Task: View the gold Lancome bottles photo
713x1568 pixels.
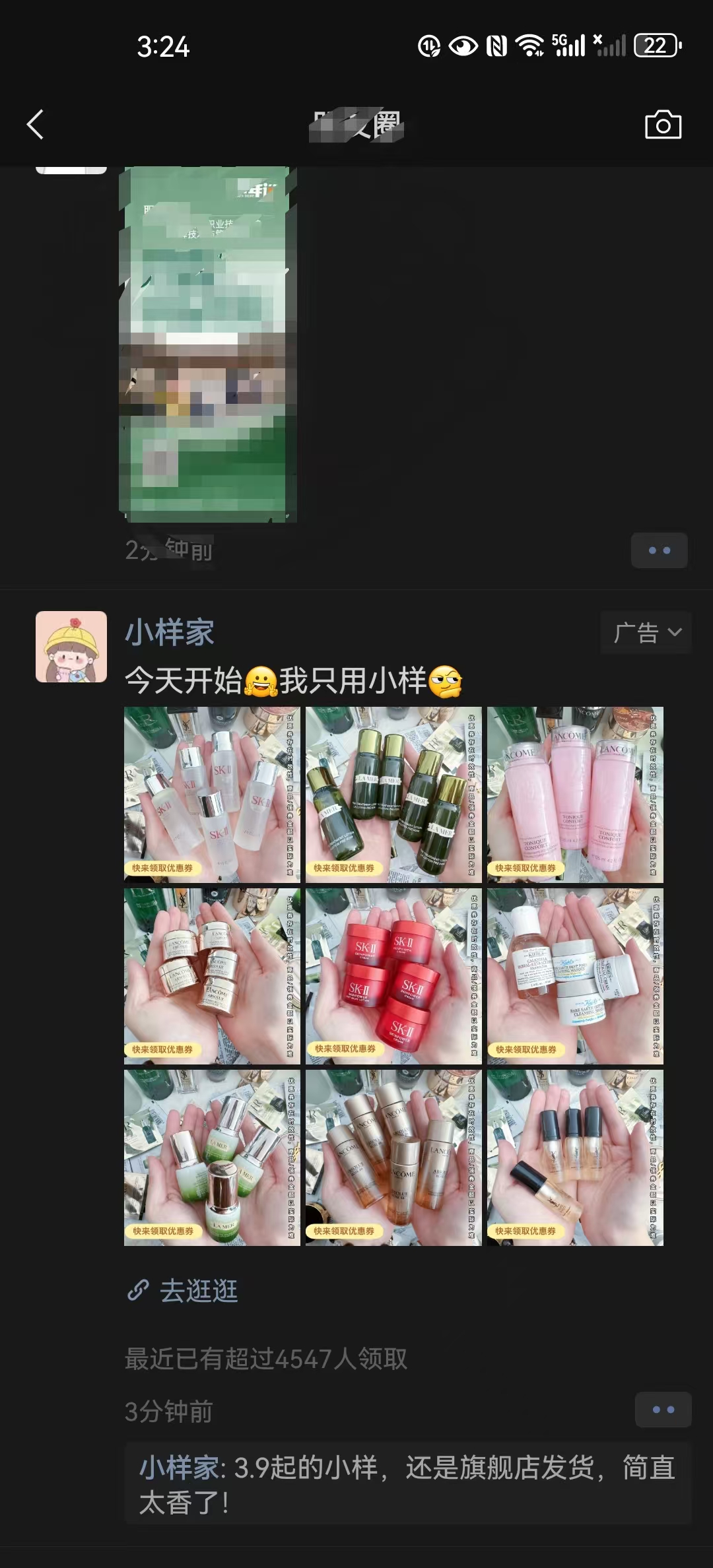Action: tap(393, 1158)
